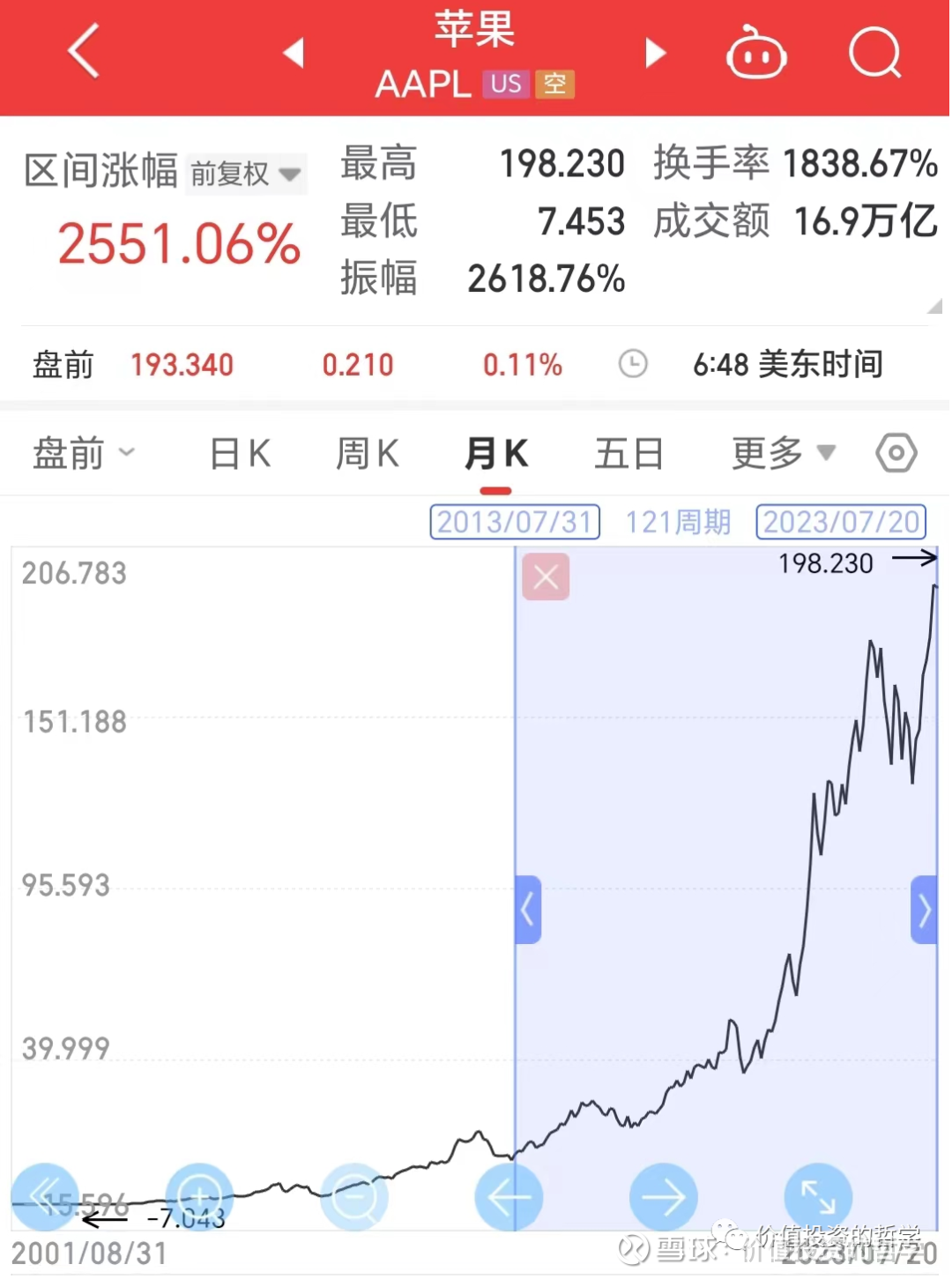This screenshot has height=1279, width=952.
Task: Edit the 2013/07/31 start date
Action: pyautogui.click(x=514, y=522)
